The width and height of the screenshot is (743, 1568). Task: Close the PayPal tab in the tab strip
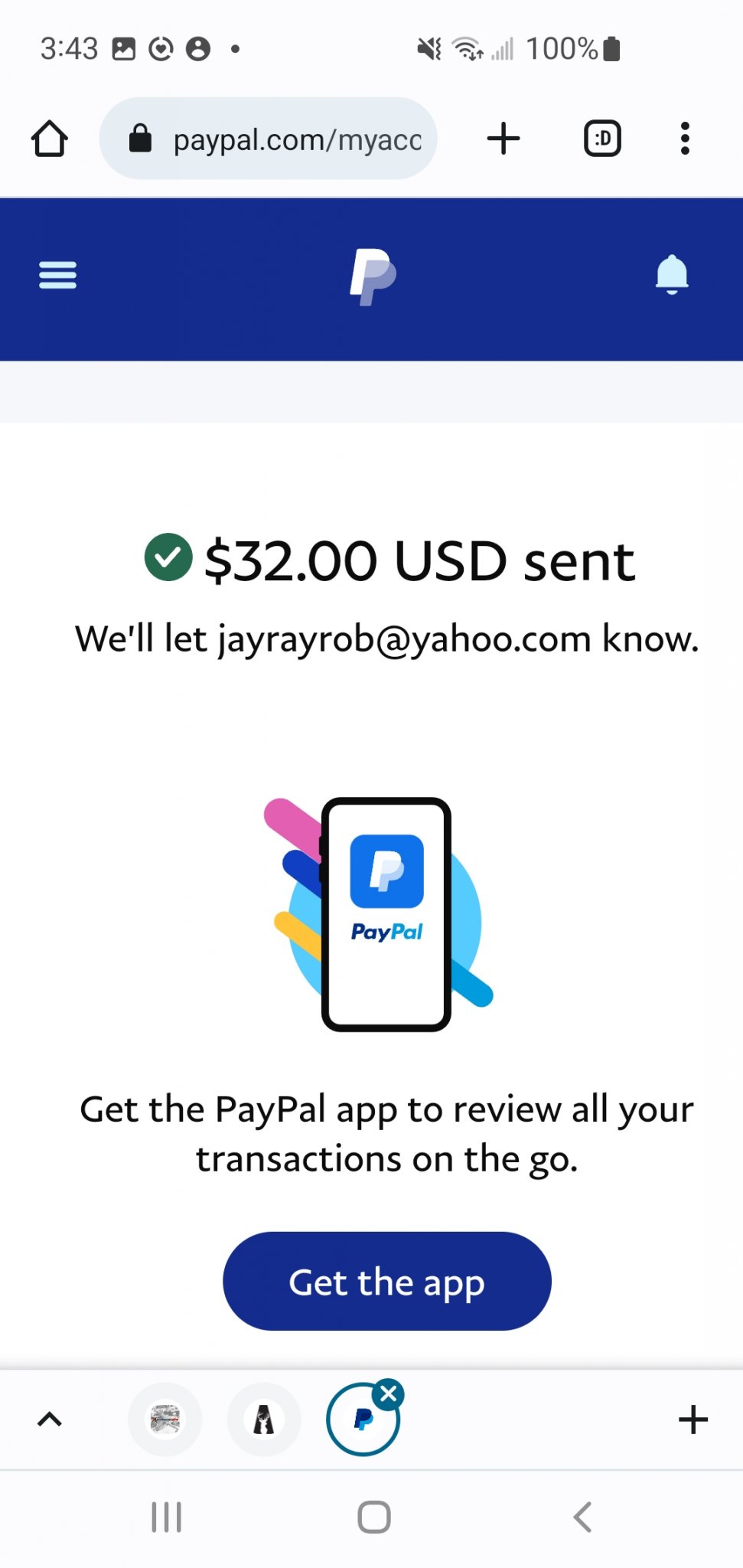coord(389,1394)
